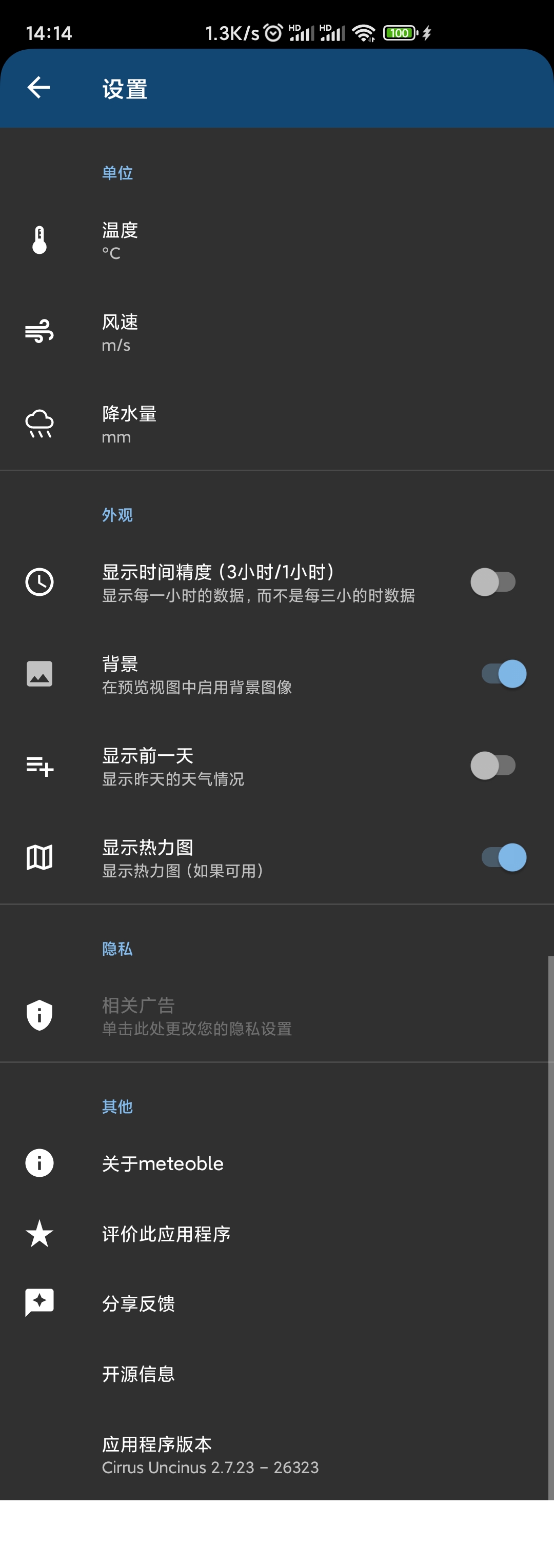The width and height of the screenshot is (554, 1568).
Task: Open 关于meteoble
Action: [x=163, y=1163]
